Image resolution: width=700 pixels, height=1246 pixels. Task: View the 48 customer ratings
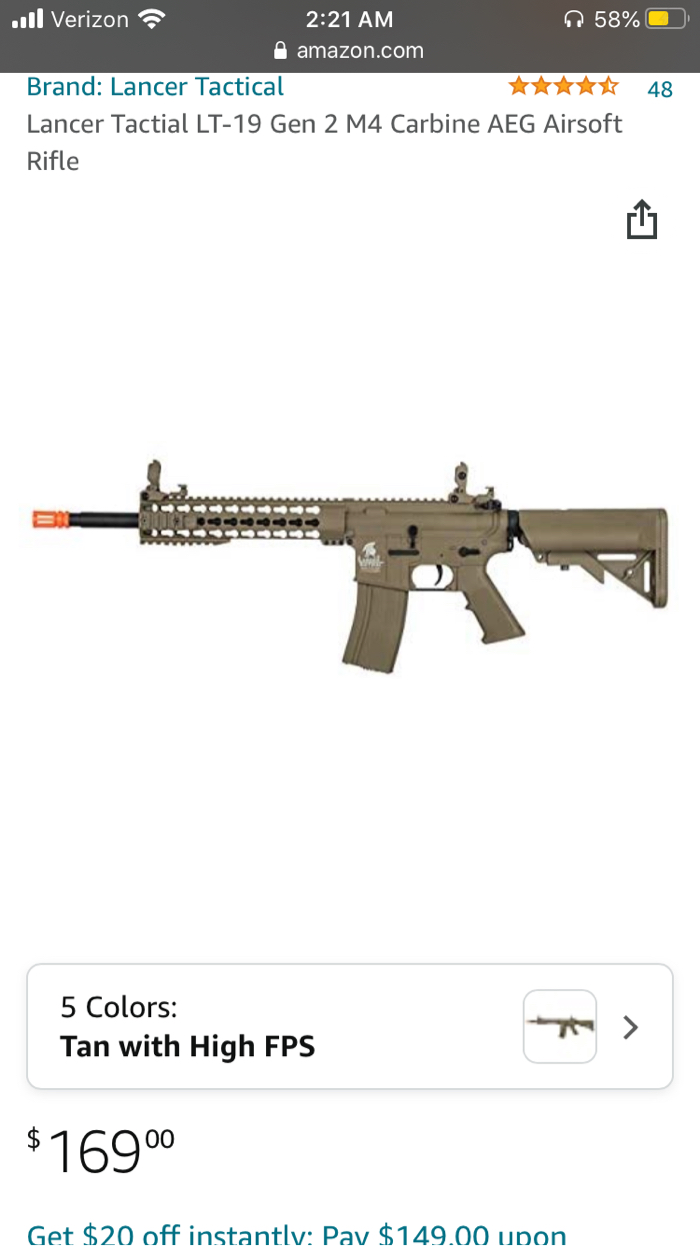click(x=659, y=89)
